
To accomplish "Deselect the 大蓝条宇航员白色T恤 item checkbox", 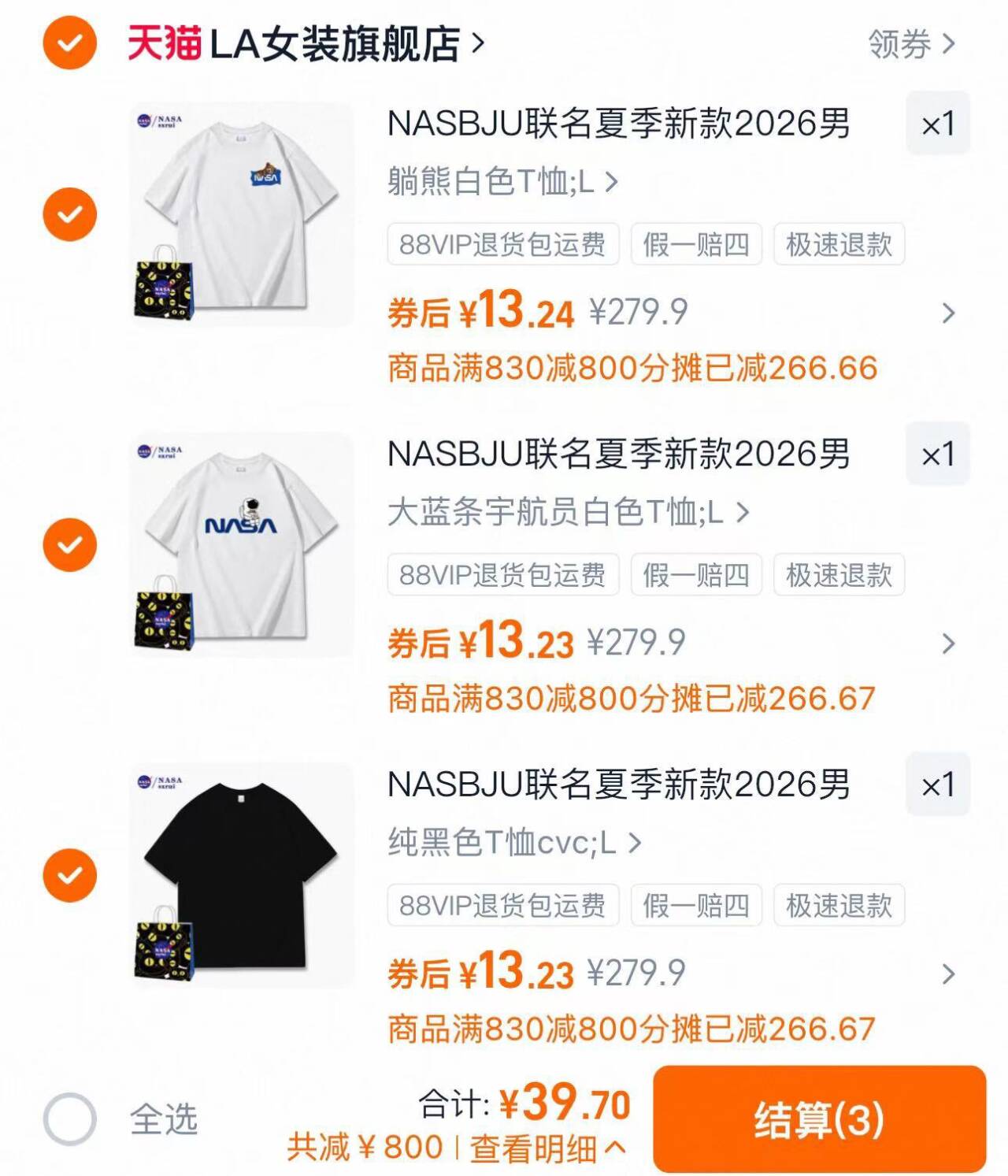I will coord(69,544).
